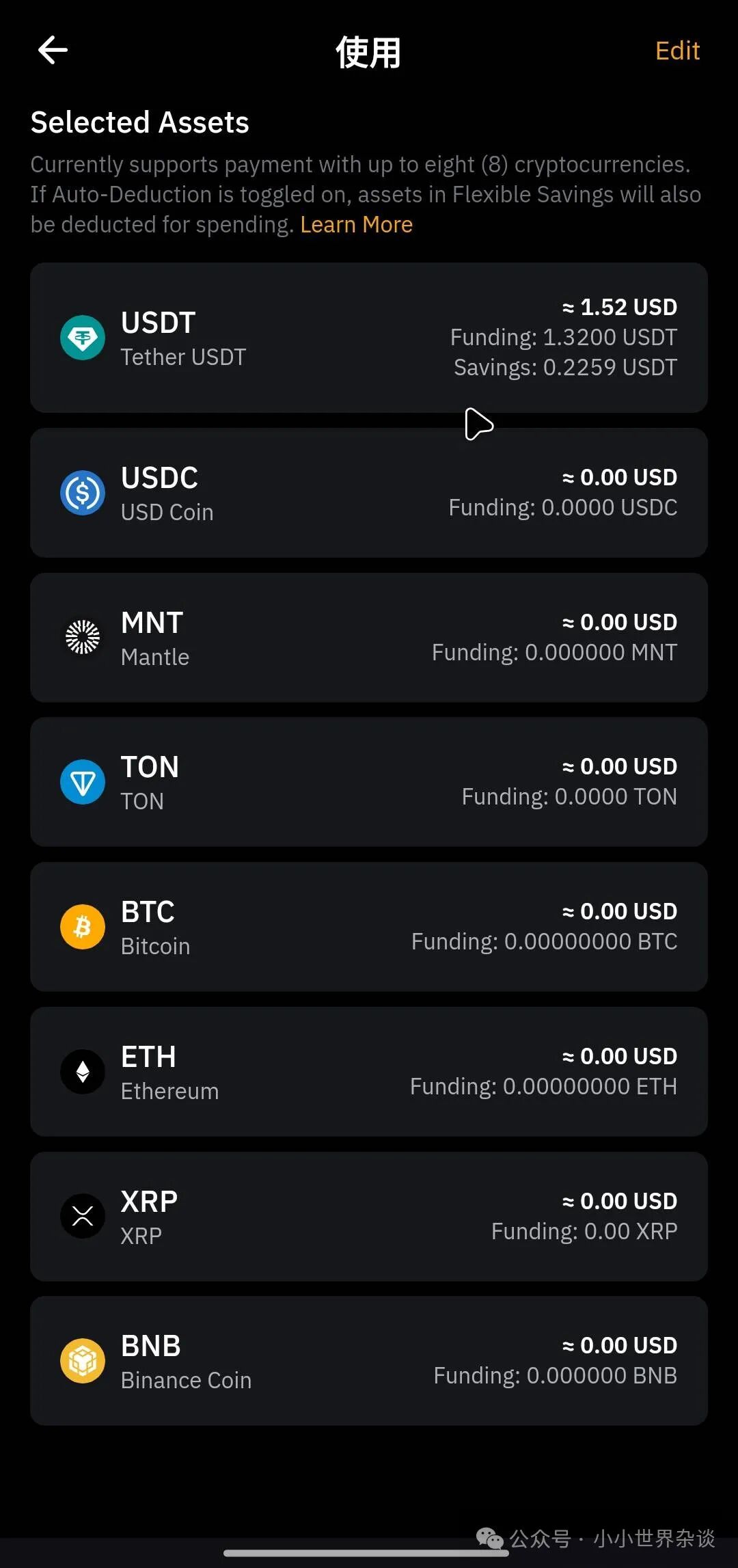The height and width of the screenshot is (1568, 738).
Task: View the TON asset card
Action: pyautogui.click(x=369, y=782)
